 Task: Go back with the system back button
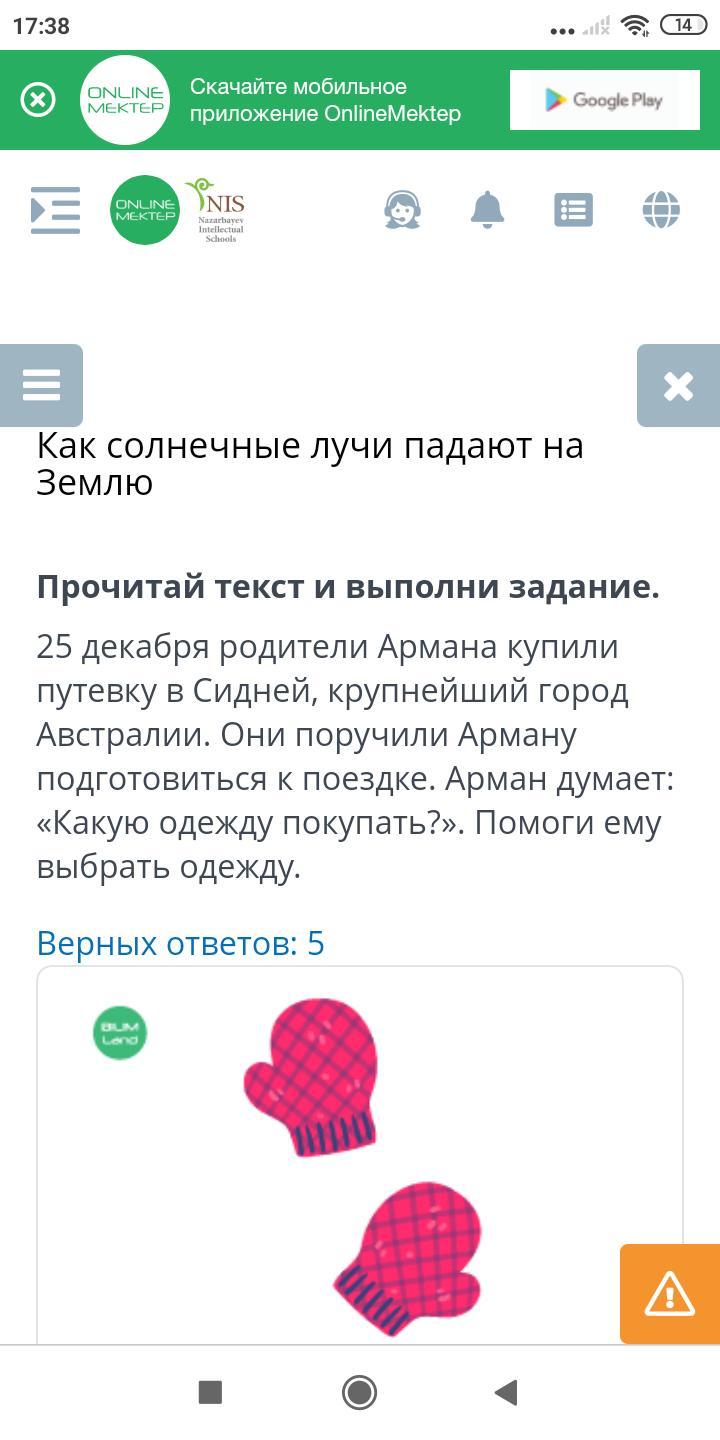[507, 1392]
